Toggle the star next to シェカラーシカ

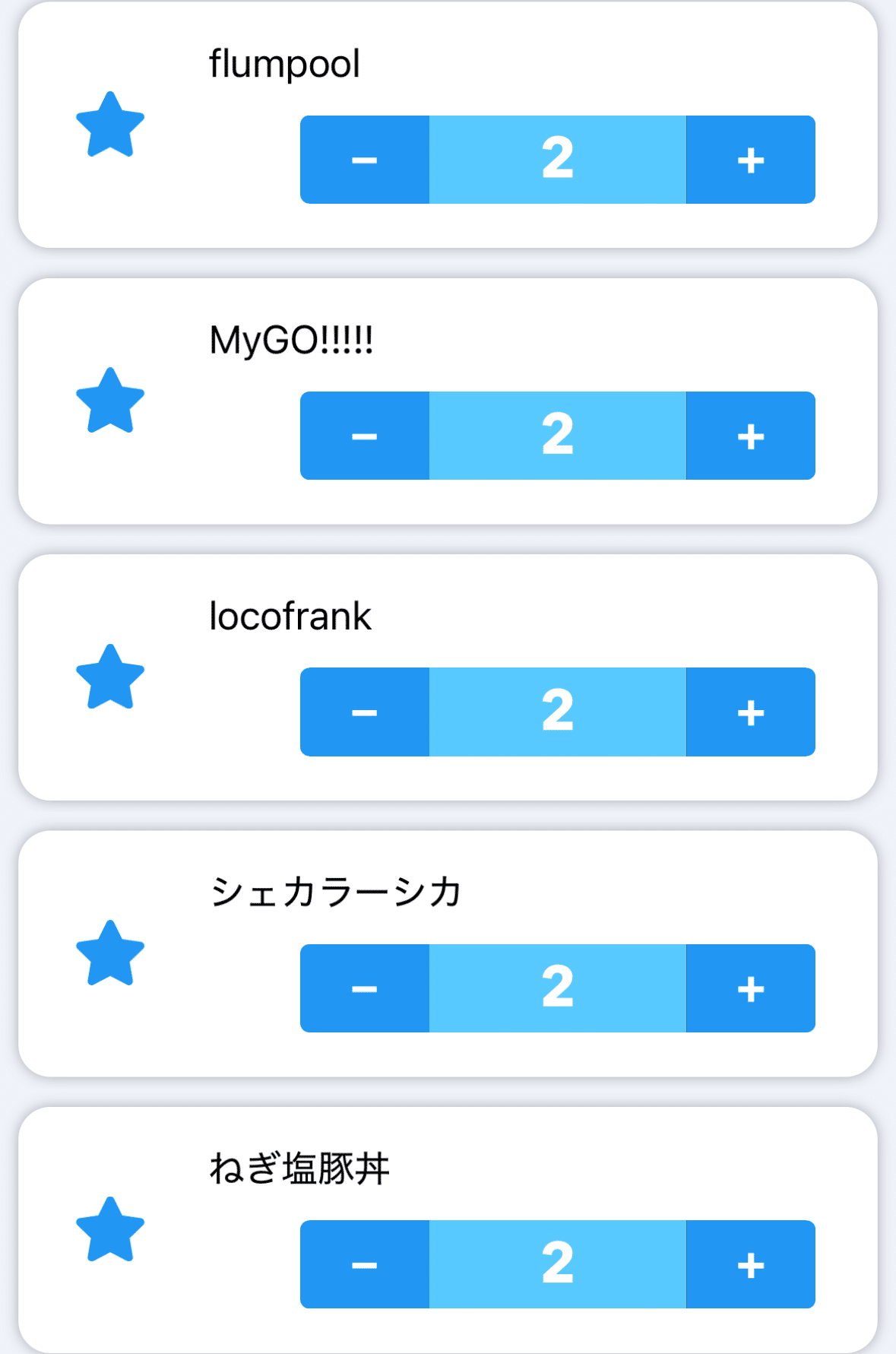(110, 953)
